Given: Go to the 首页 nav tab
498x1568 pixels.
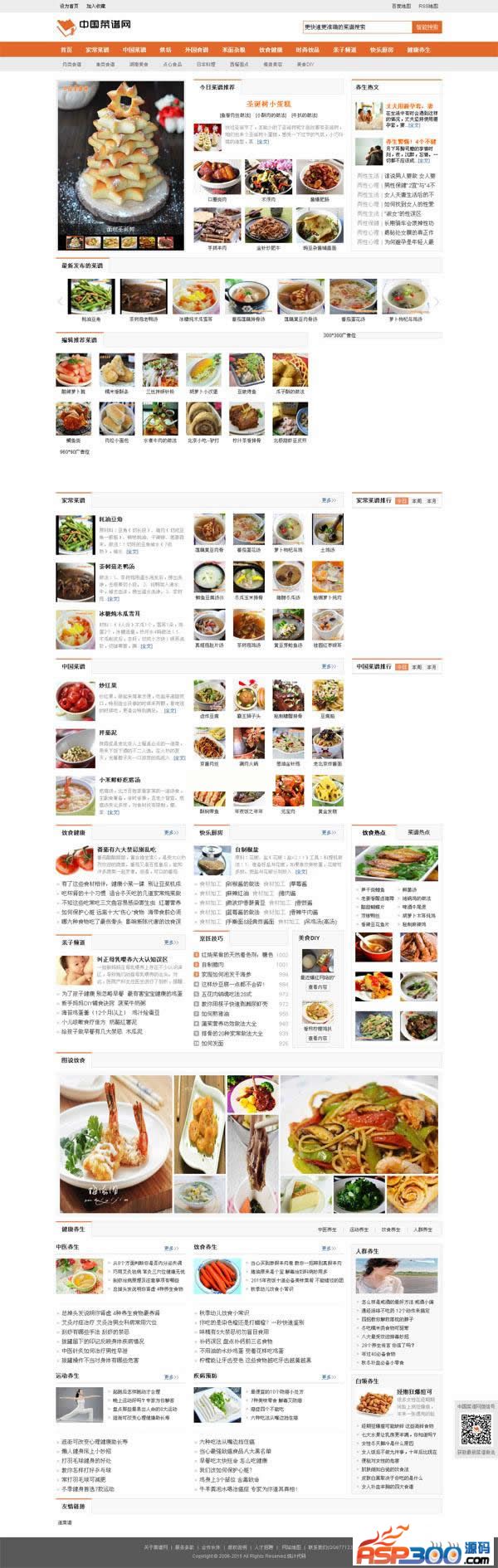Looking at the screenshot, I should tap(66, 50).
